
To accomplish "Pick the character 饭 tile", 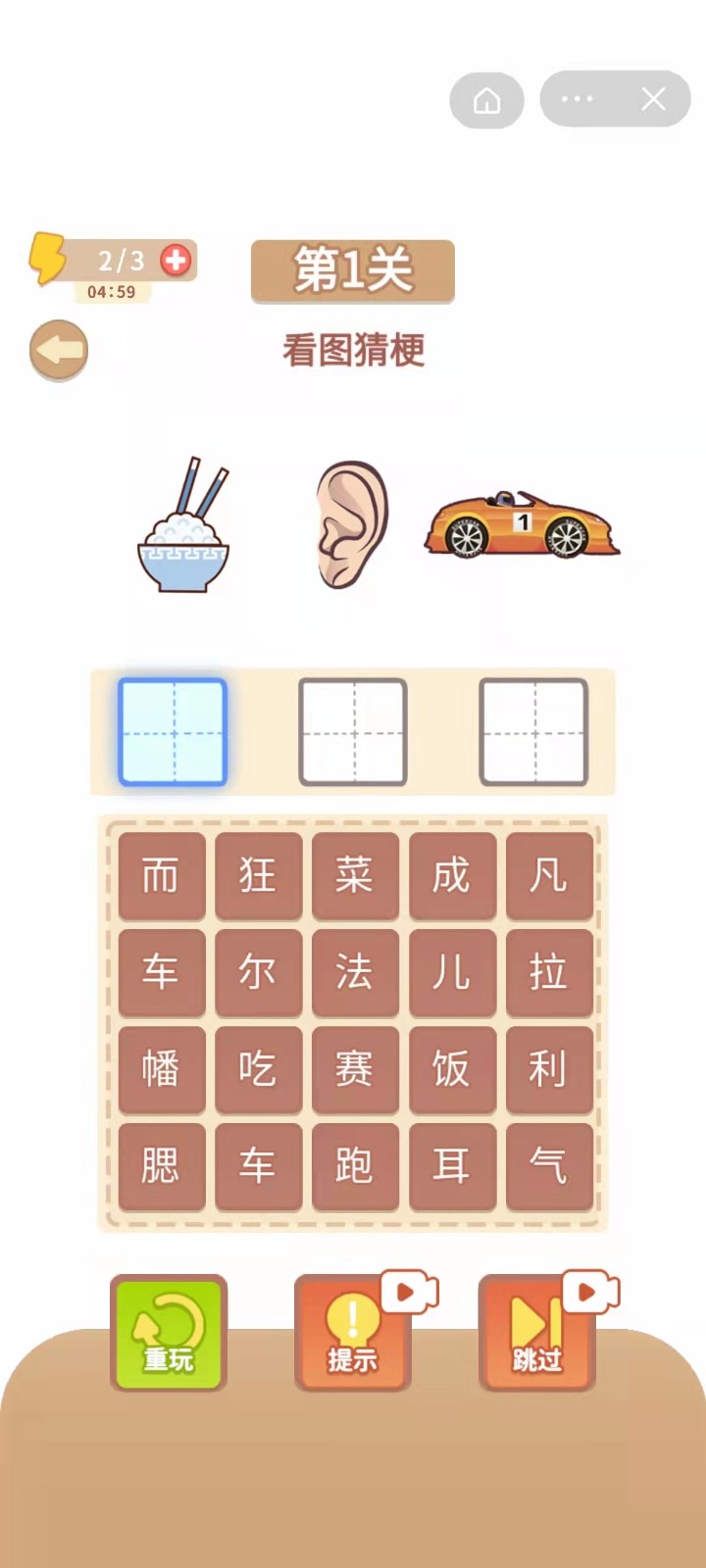I will [x=452, y=1069].
